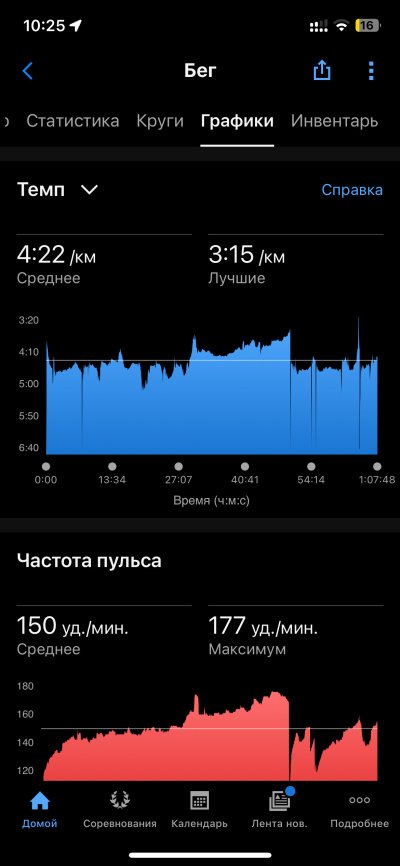The width and height of the screenshot is (400, 866).
Task: Open the Соревнования tab
Action: tap(120, 810)
